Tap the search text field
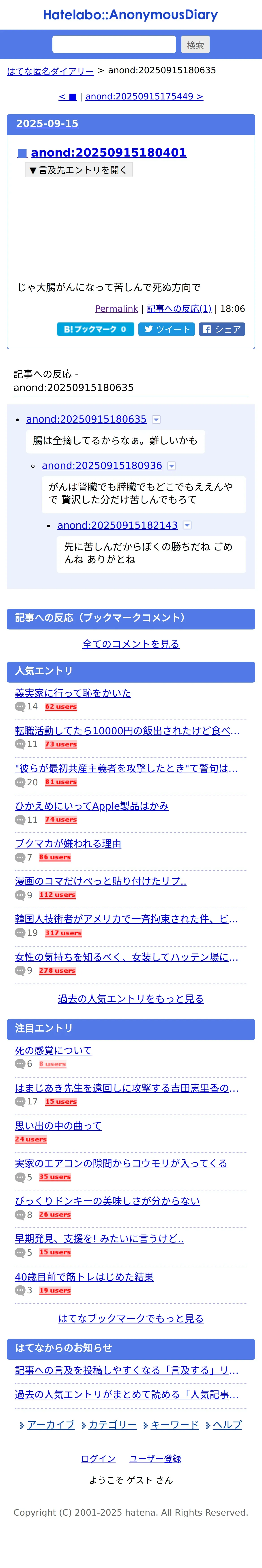Image resolution: width=262 pixels, height=1568 pixels. pyautogui.click(x=114, y=44)
